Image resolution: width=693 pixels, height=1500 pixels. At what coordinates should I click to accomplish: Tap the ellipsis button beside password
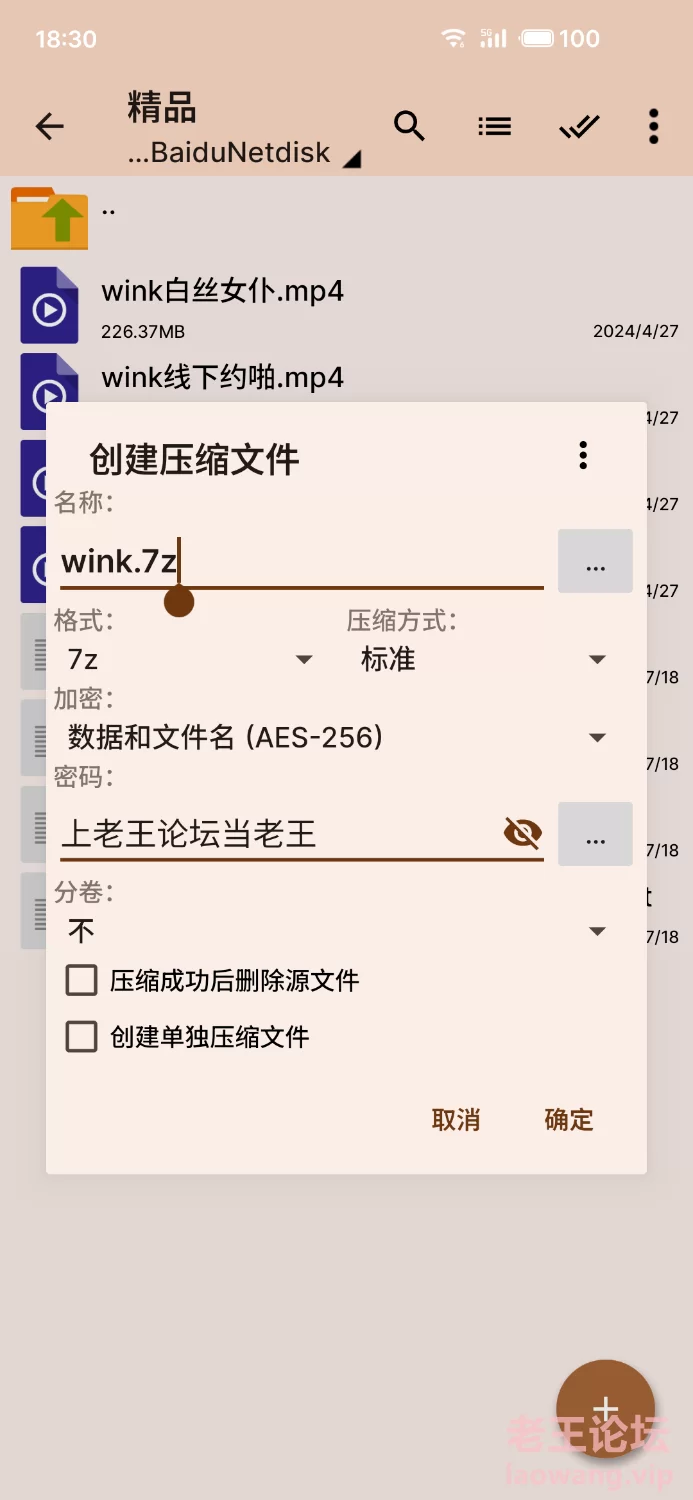[x=595, y=834]
